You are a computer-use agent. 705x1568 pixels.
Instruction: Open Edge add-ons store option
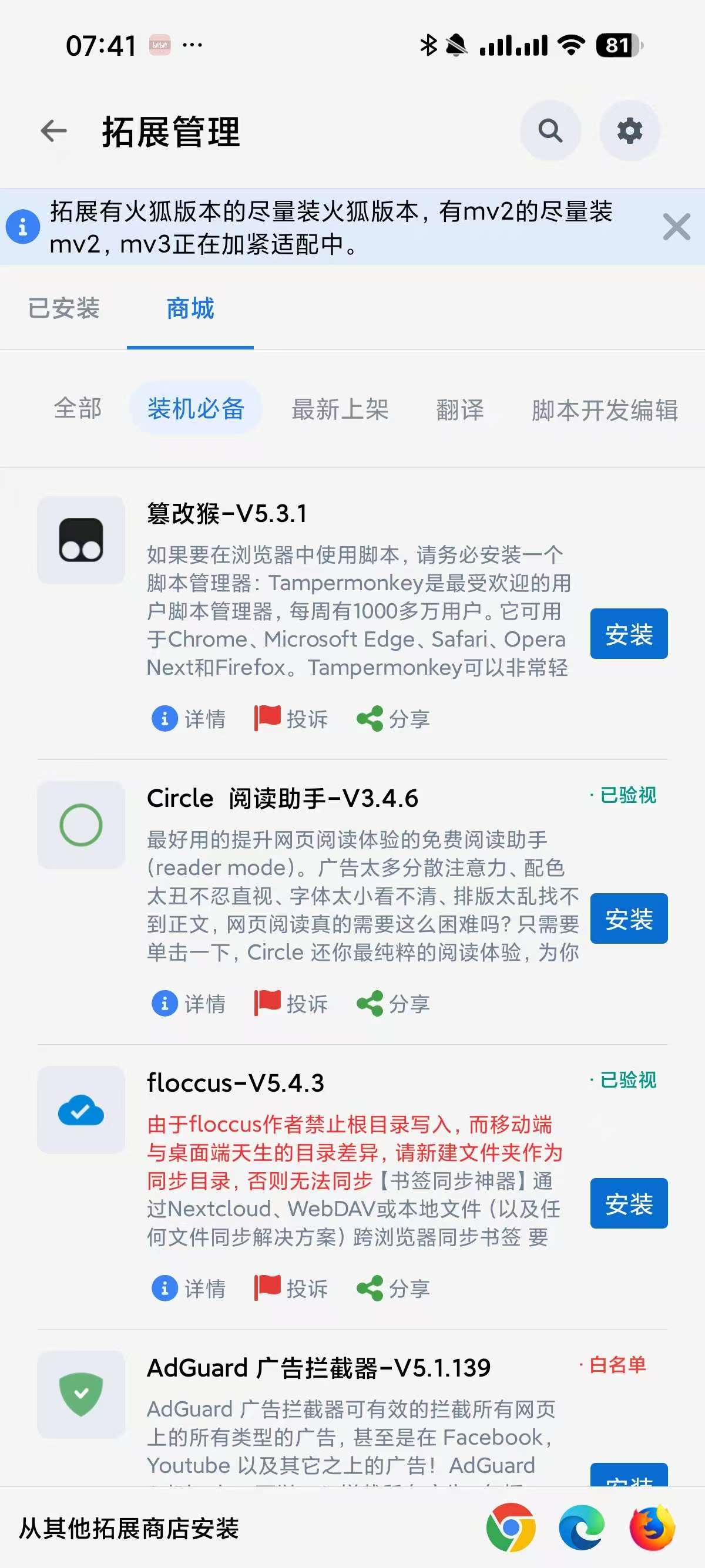pos(582,1527)
